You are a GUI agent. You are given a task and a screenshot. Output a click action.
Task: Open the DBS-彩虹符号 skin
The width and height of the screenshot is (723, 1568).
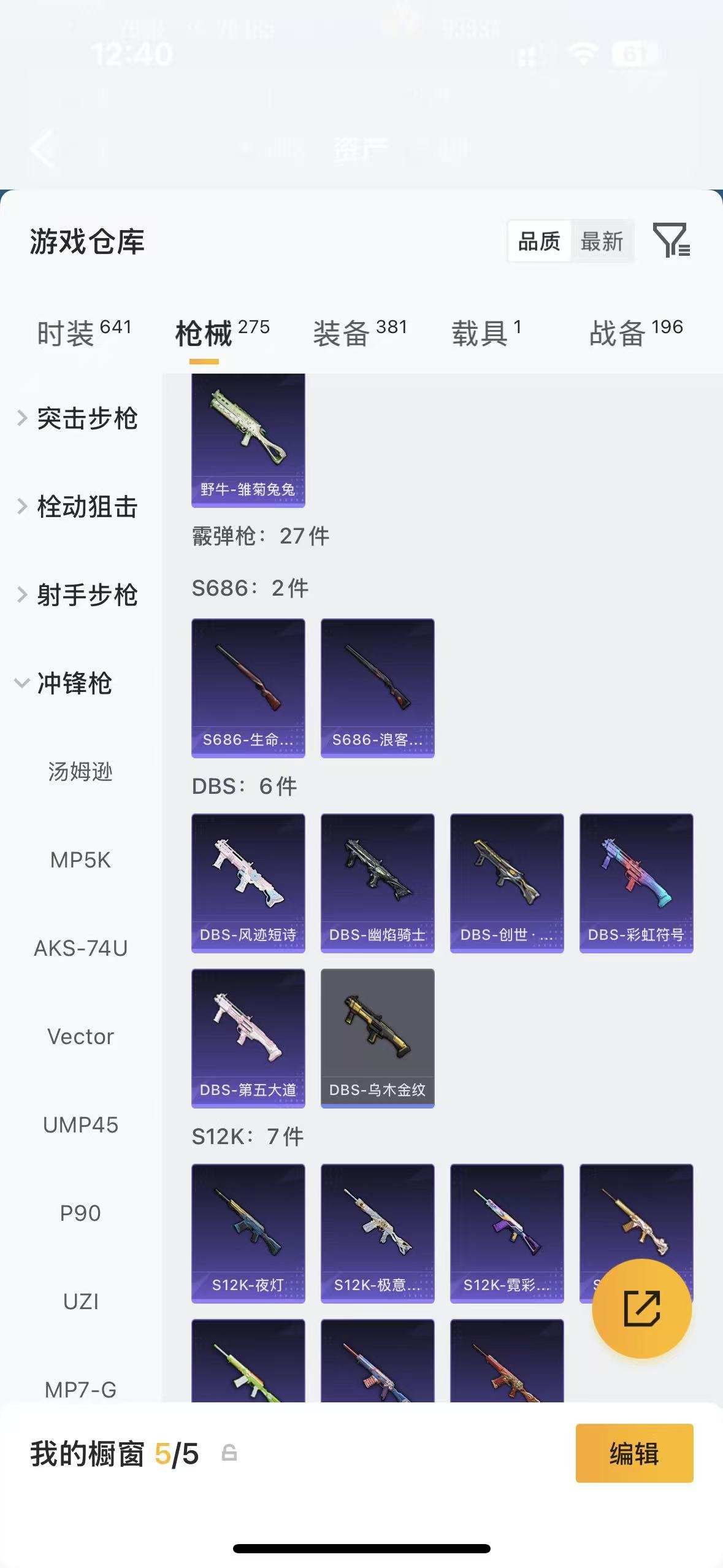[x=637, y=883]
